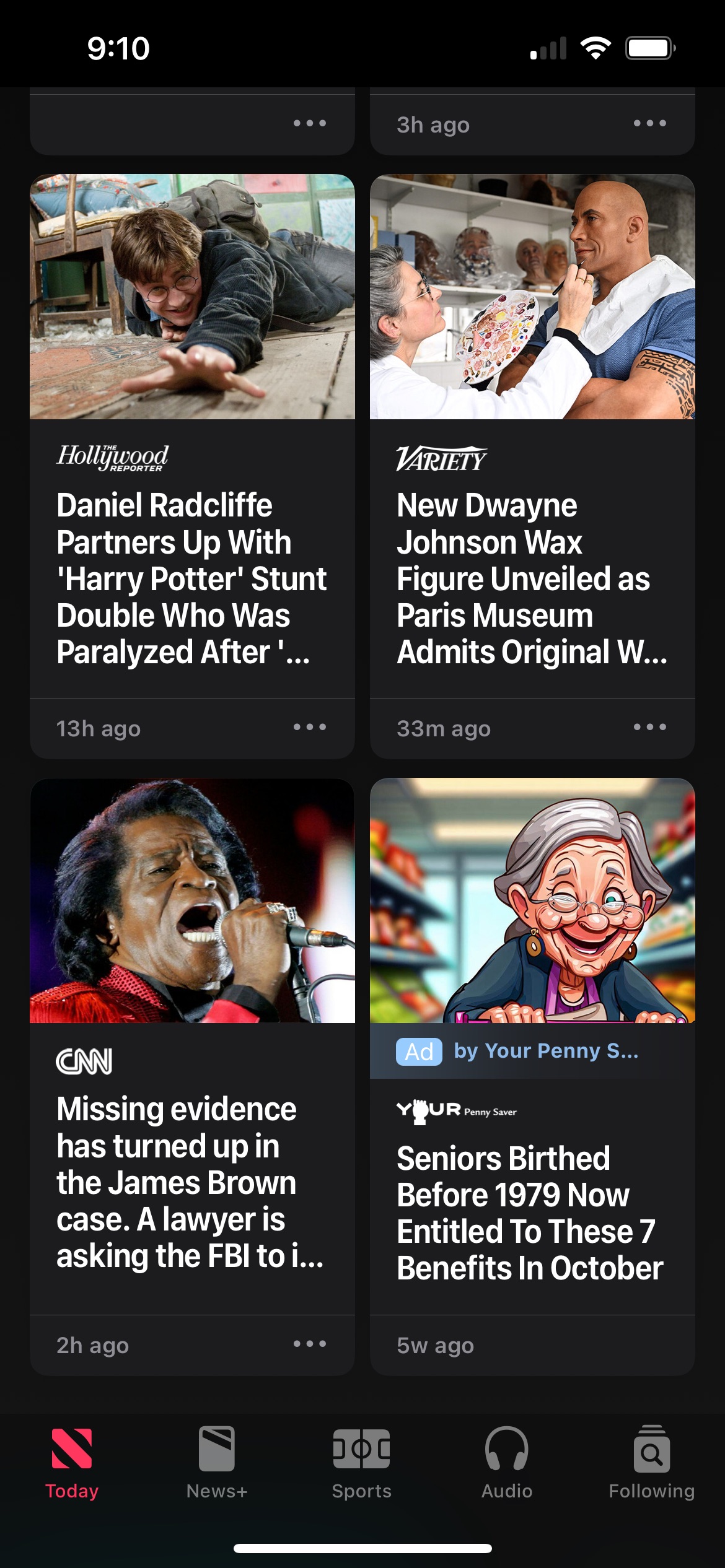Open more options on the 3h ago card

(x=649, y=124)
